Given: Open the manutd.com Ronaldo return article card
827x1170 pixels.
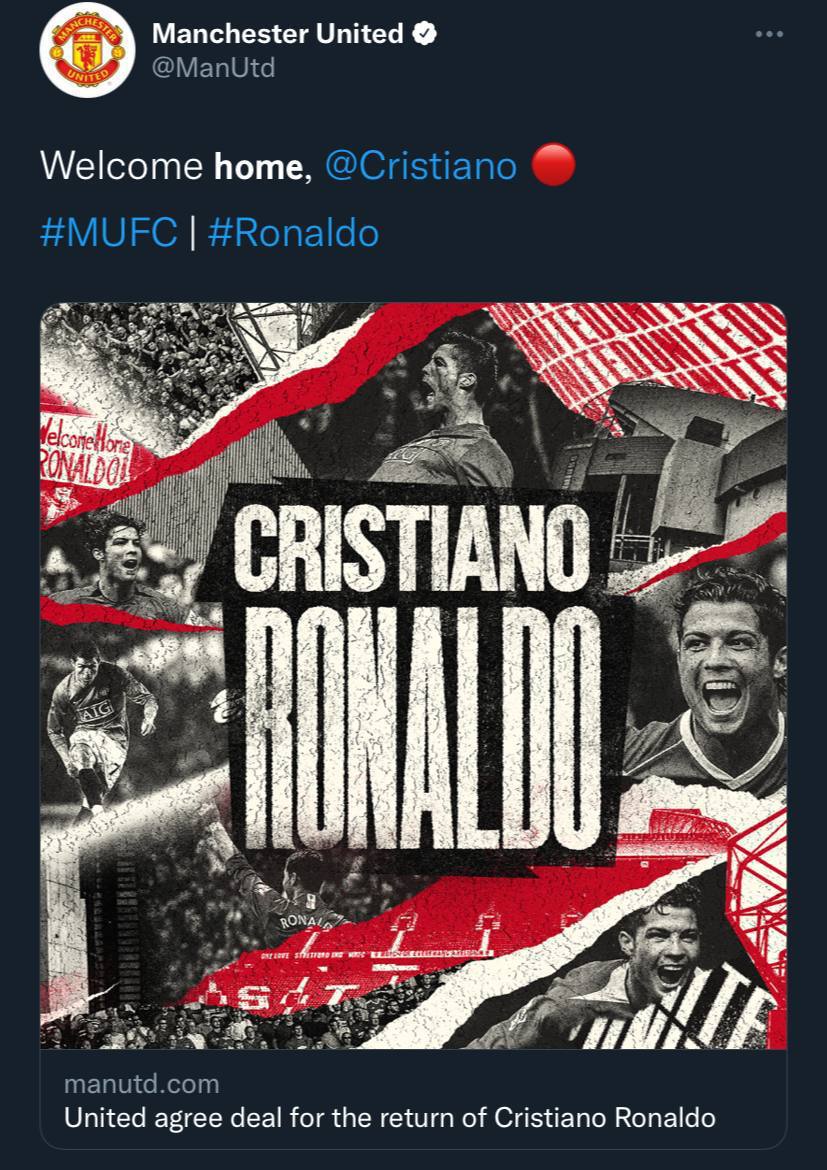Looking at the screenshot, I should click(x=413, y=1100).
